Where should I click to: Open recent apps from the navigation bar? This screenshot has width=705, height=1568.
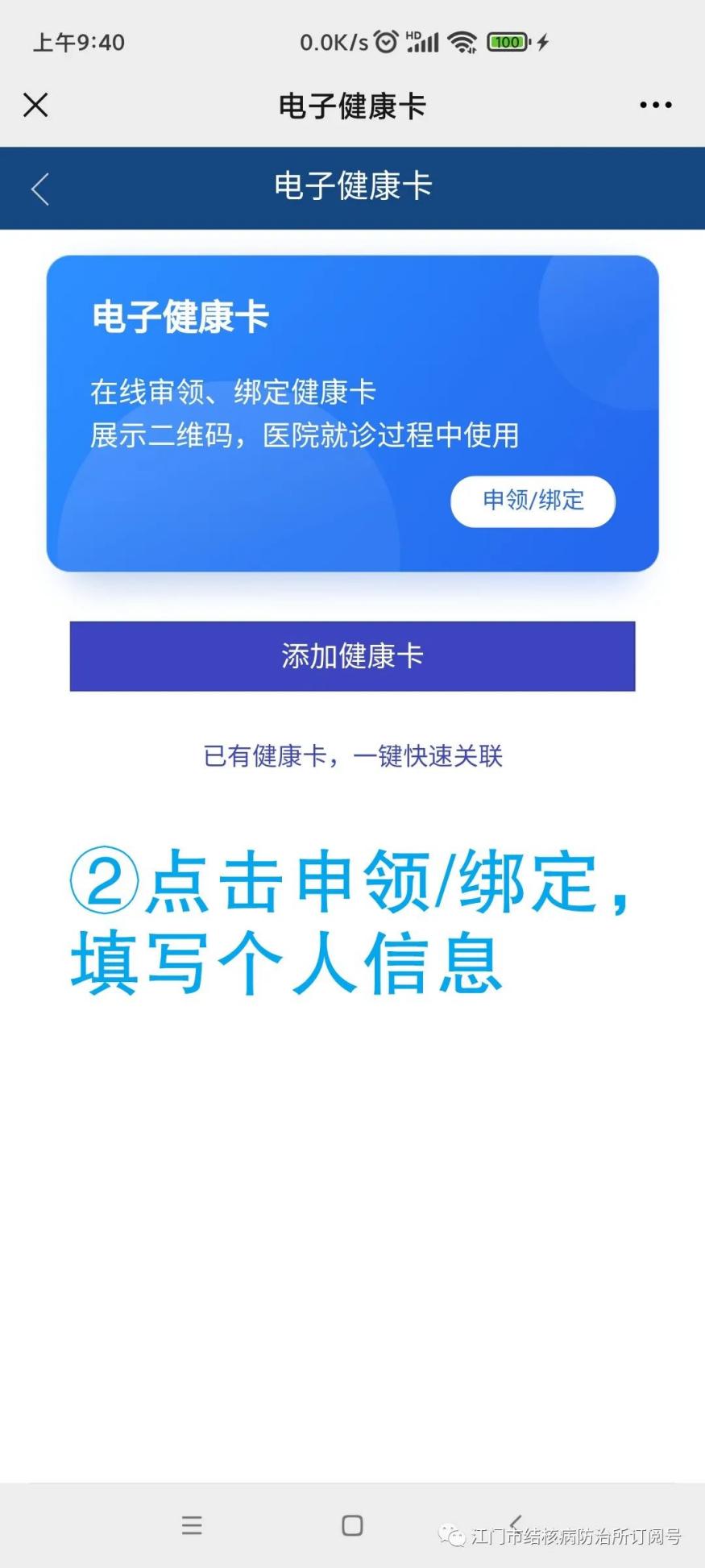click(x=192, y=1524)
